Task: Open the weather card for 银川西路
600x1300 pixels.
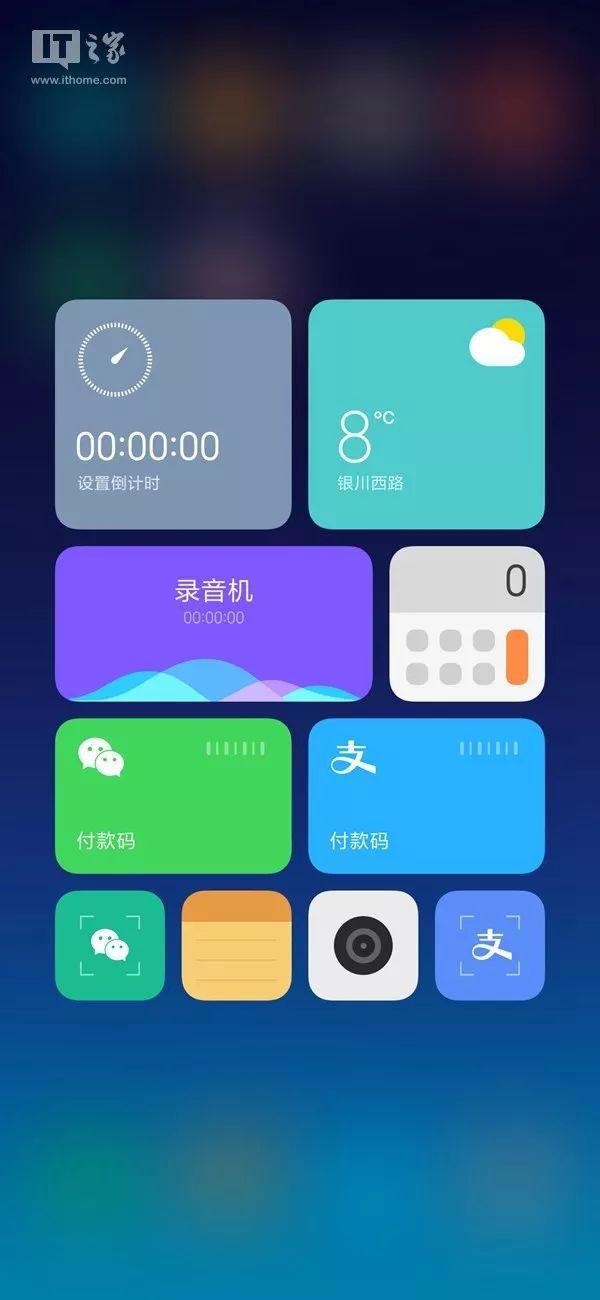Action: [426, 414]
